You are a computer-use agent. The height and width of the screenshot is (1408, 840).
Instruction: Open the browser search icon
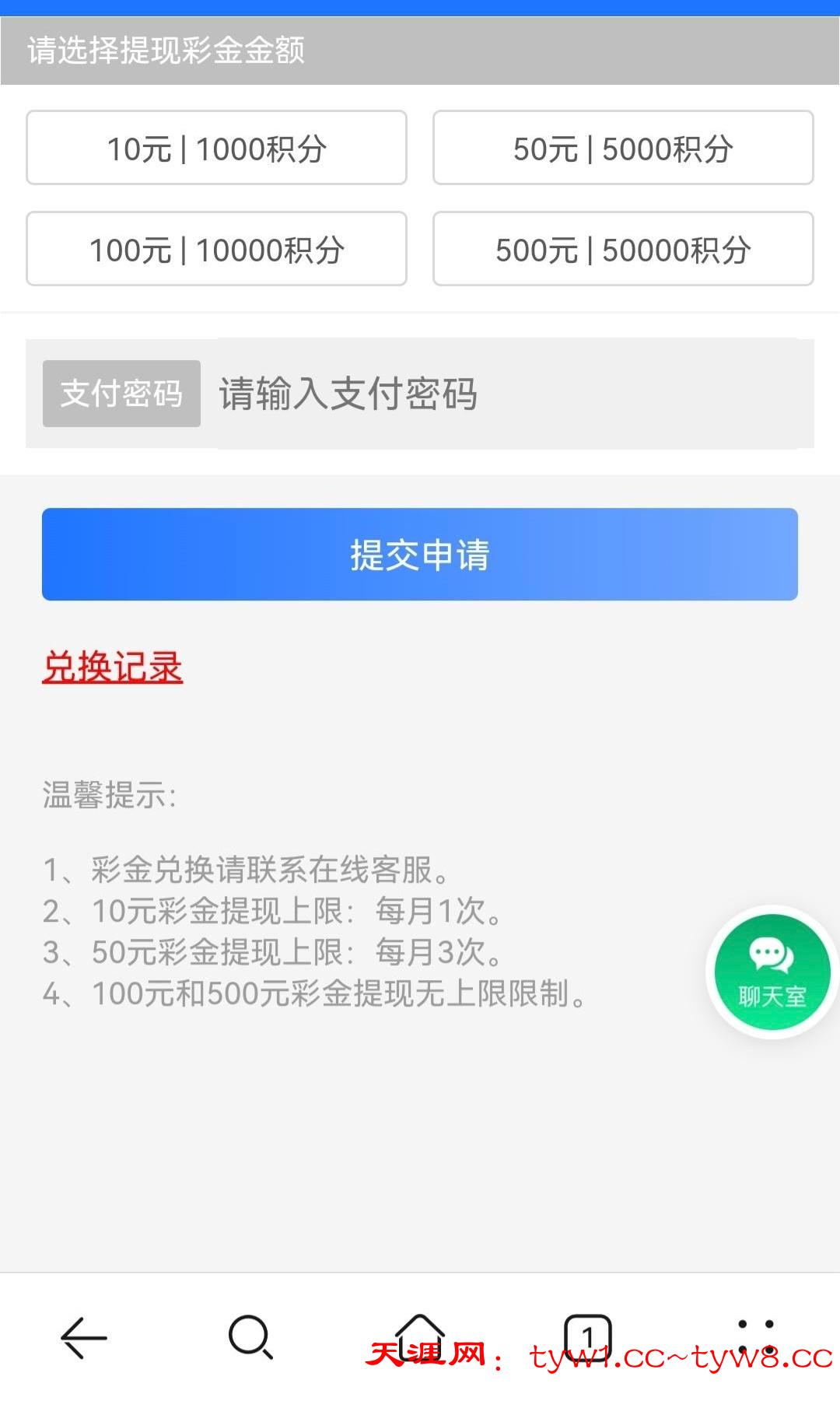click(250, 1338)
